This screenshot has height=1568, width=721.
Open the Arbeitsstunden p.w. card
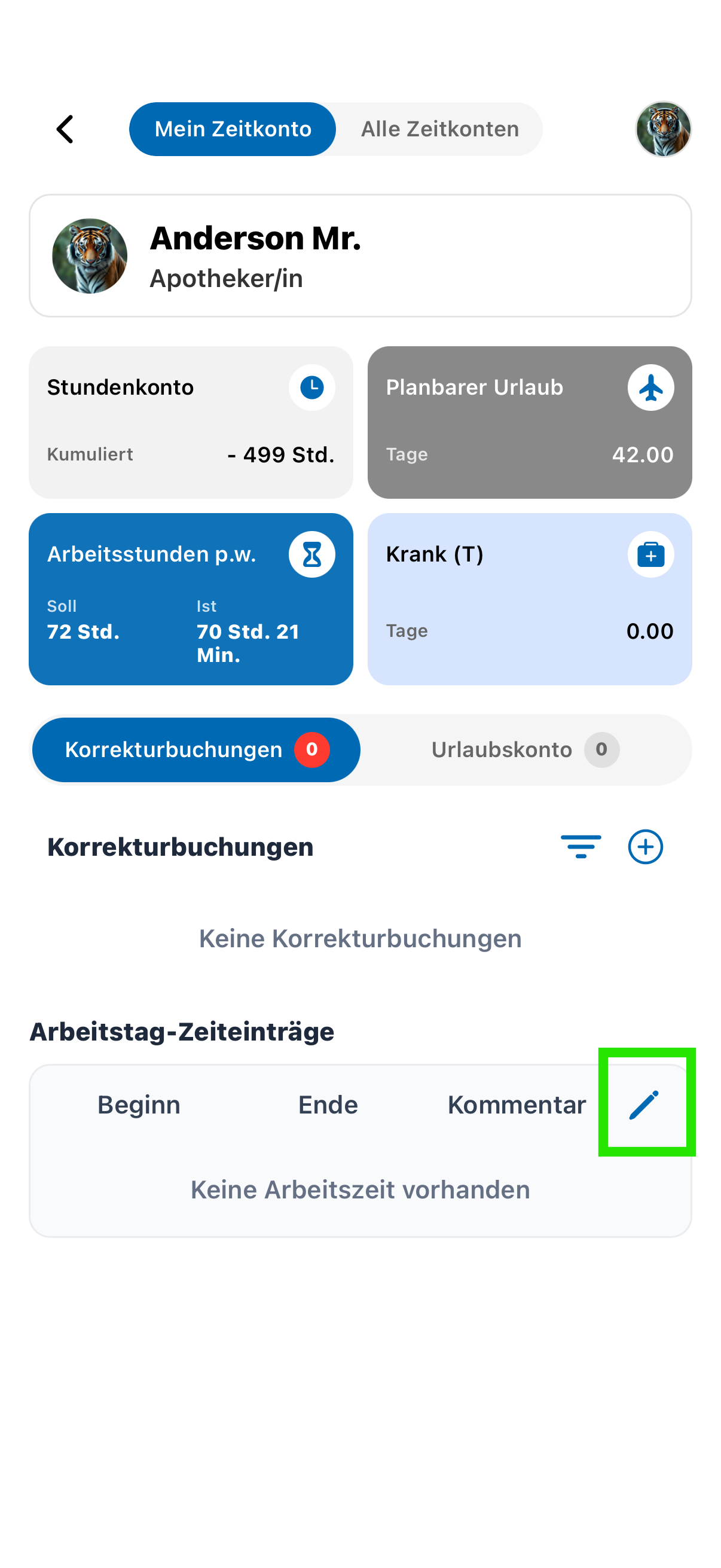(191, 599)
